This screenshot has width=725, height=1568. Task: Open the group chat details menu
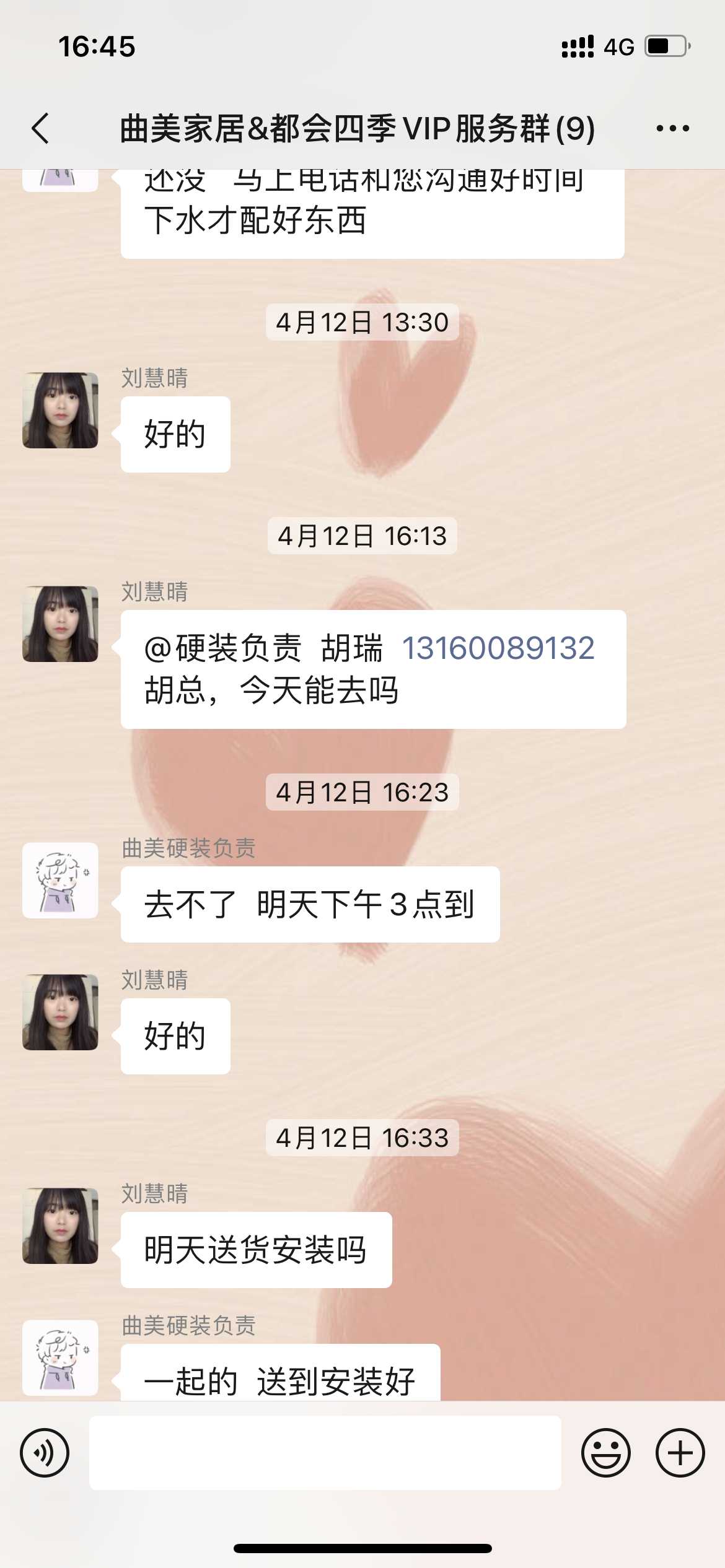click(x=672, y=129)
